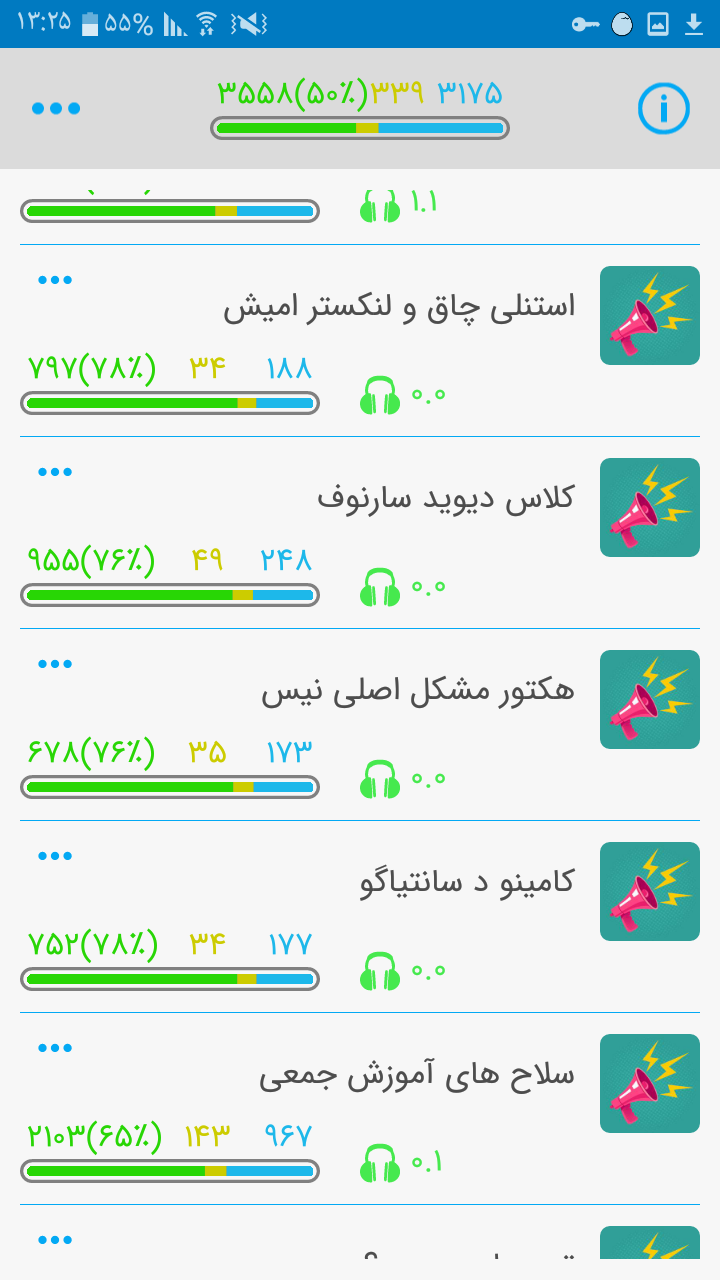
Task: Open the lesson سلاح های آموزش جمعی
Action: point(417,1075)
